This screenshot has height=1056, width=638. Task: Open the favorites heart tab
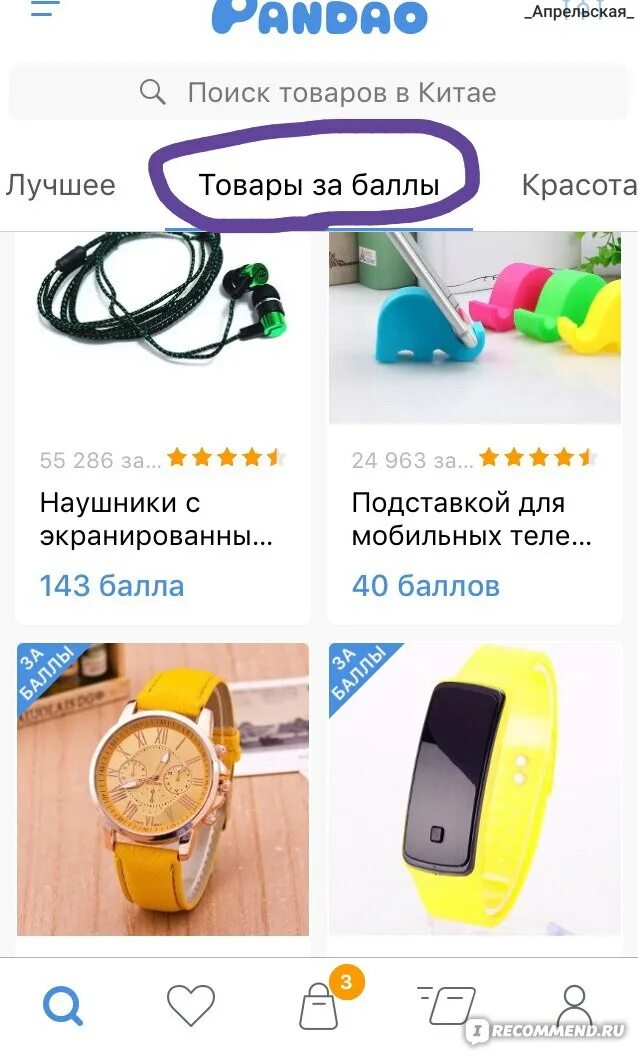click(x=190, y=1005)
